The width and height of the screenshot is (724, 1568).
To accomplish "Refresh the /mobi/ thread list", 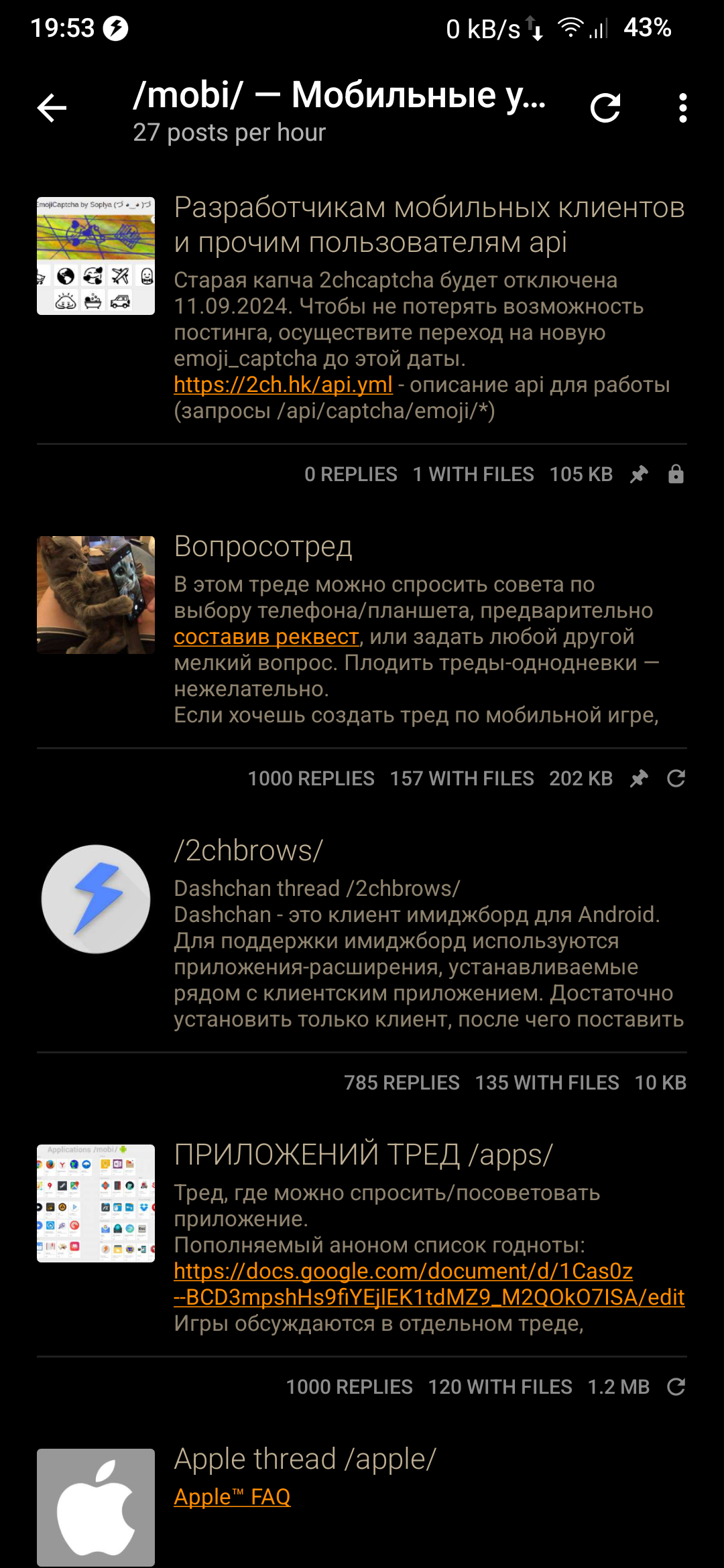I will tap(605, 108).
